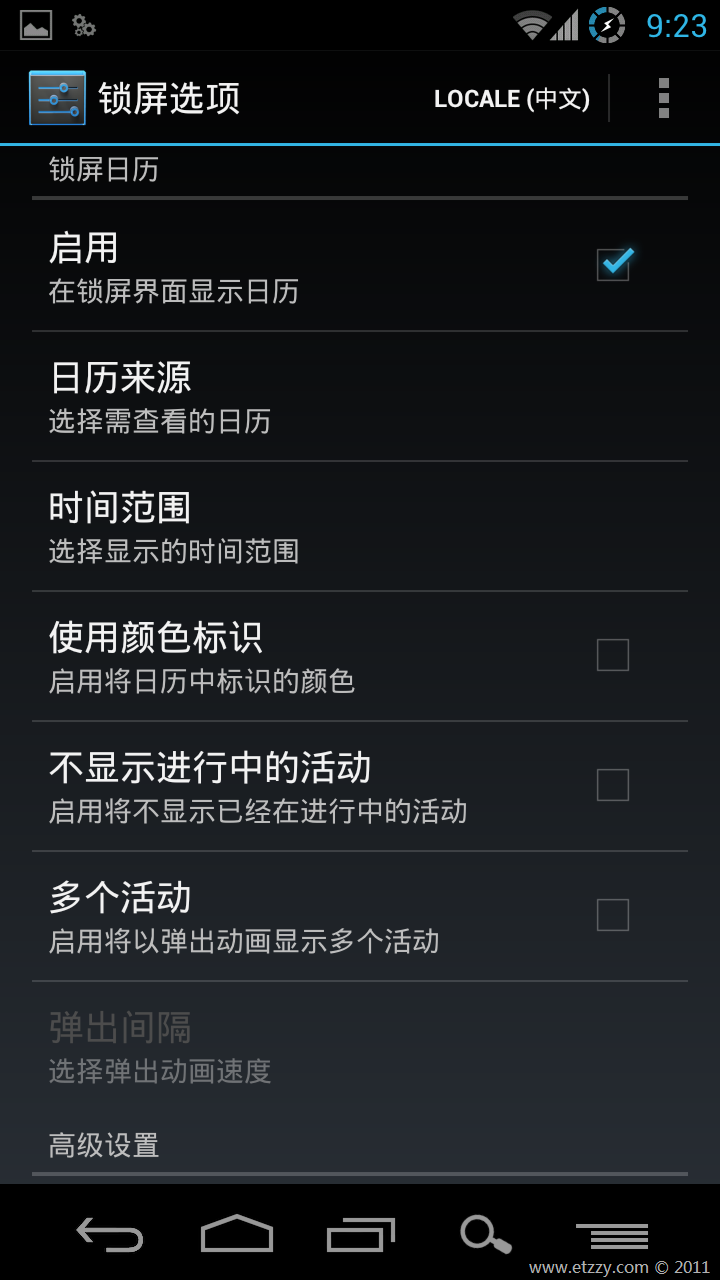Uncheck the 启用 lock screen calendar checkbox
The height and width of the screenshot is (1280, 720).
[x=614, y=265]
